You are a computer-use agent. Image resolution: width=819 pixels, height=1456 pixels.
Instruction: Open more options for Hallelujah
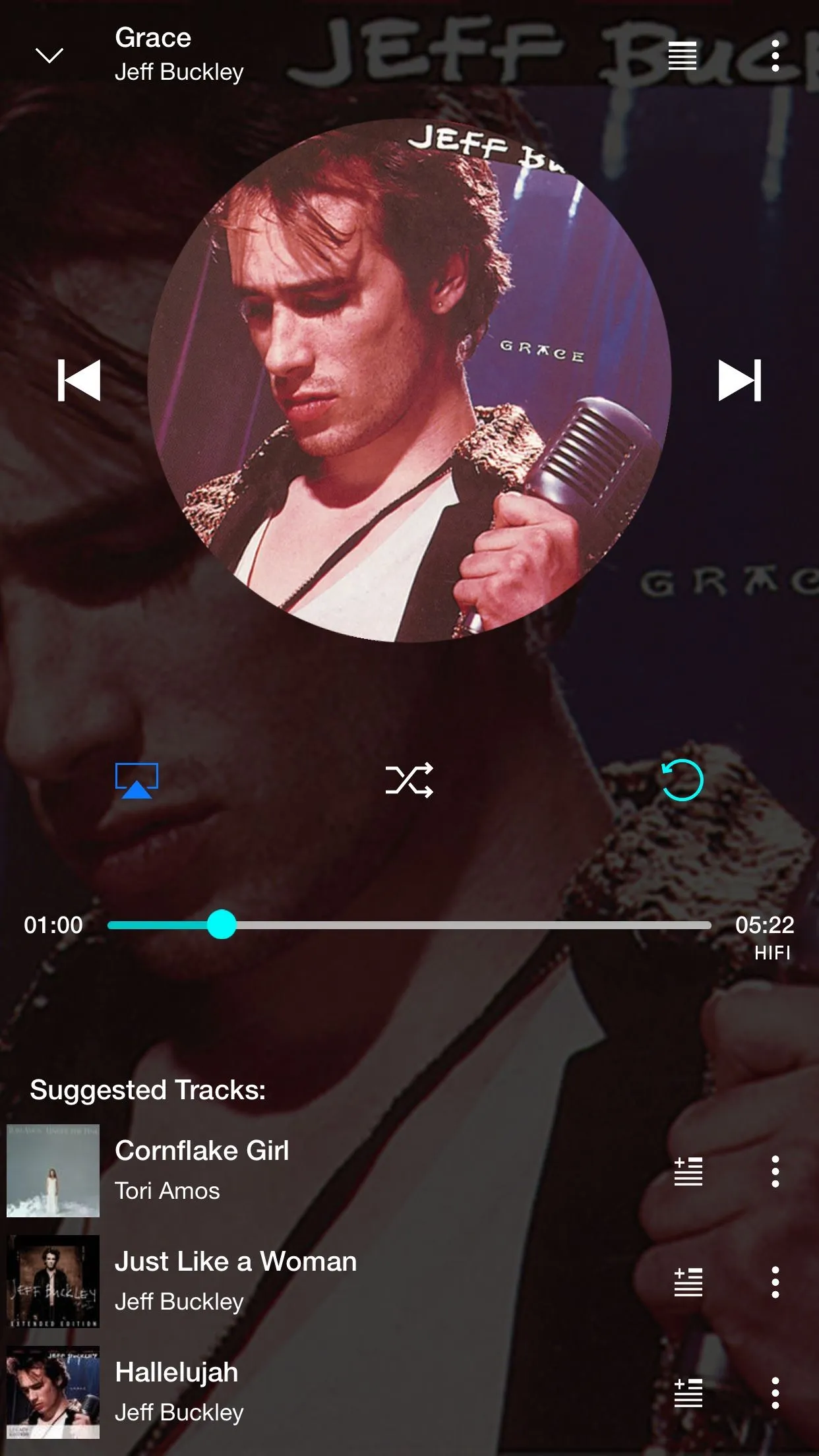pos(775,1393)
